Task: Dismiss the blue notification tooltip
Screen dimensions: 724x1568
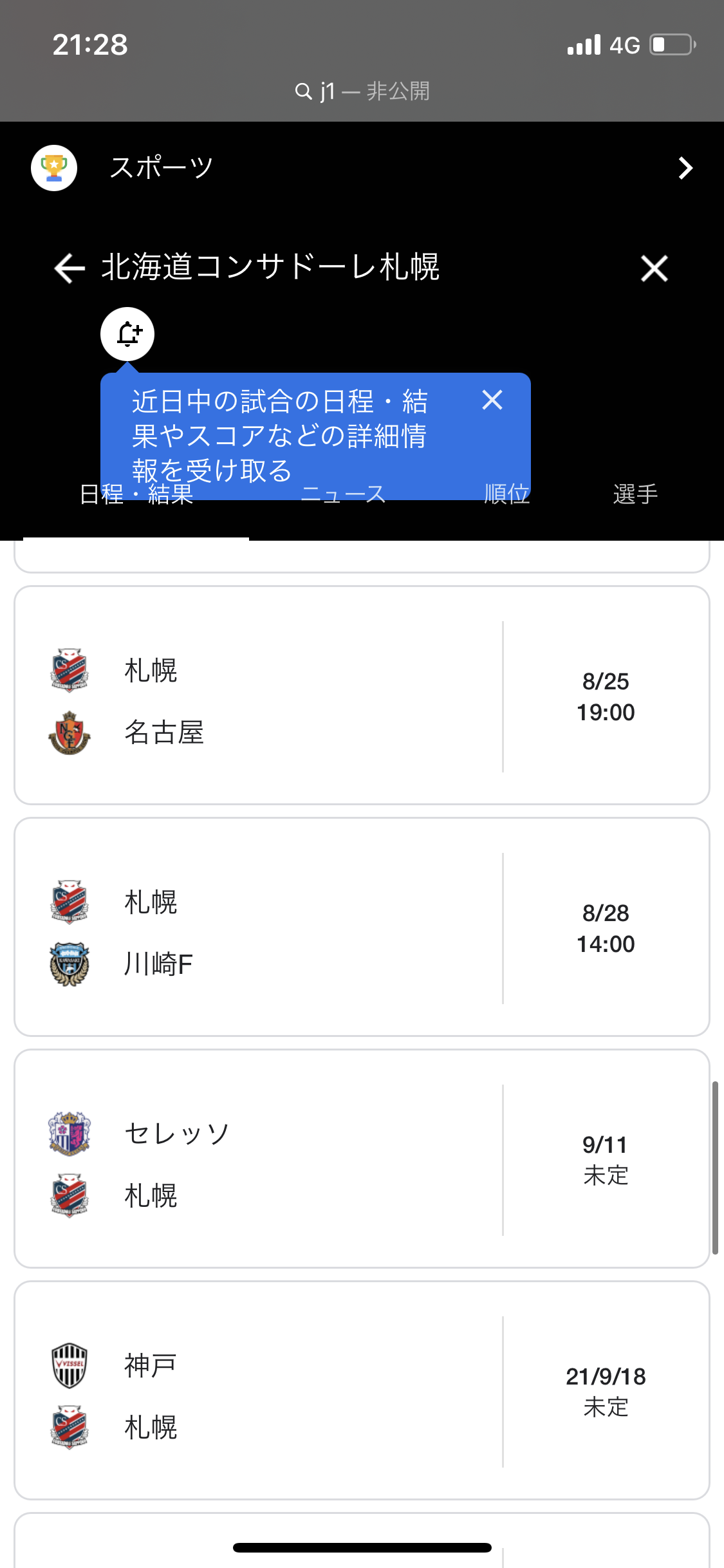Action: [x=492, y=400]
